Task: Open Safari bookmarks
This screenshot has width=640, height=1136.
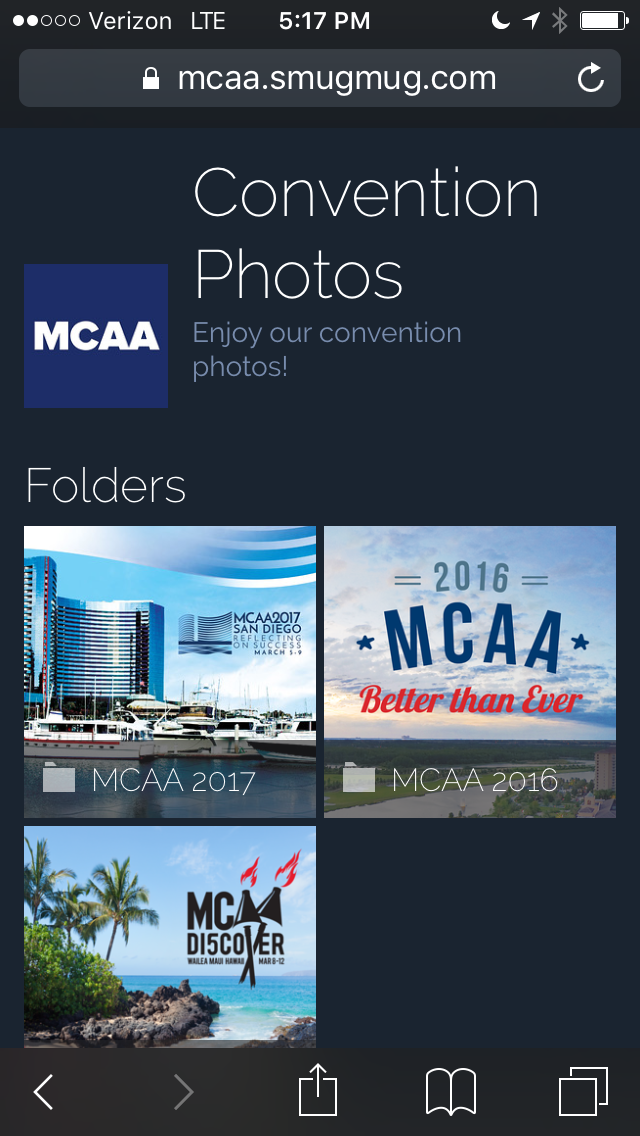Action: click(451, 1091)
